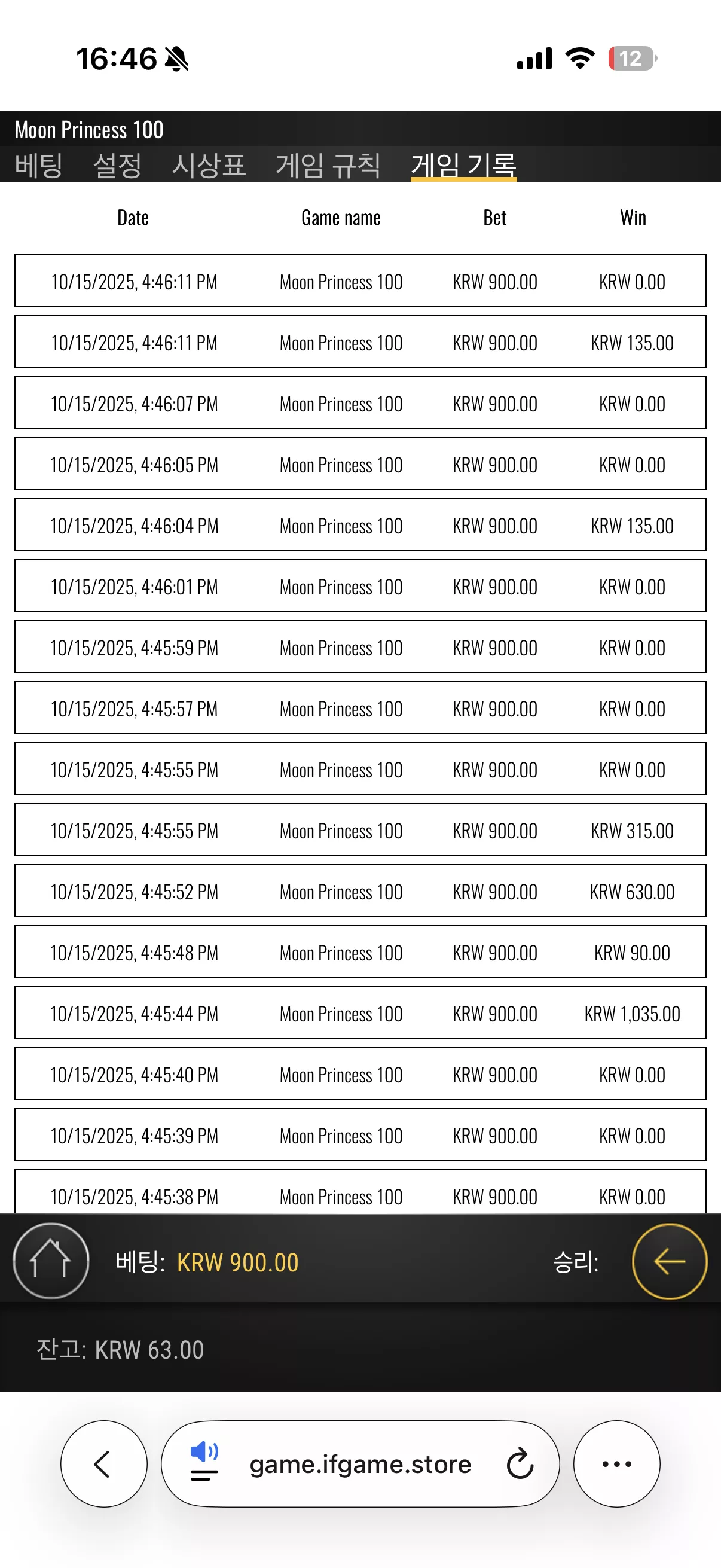
Task: Open the 4:45:52 PM record with KRW 630.00 win
Action: tap(360, 891)
